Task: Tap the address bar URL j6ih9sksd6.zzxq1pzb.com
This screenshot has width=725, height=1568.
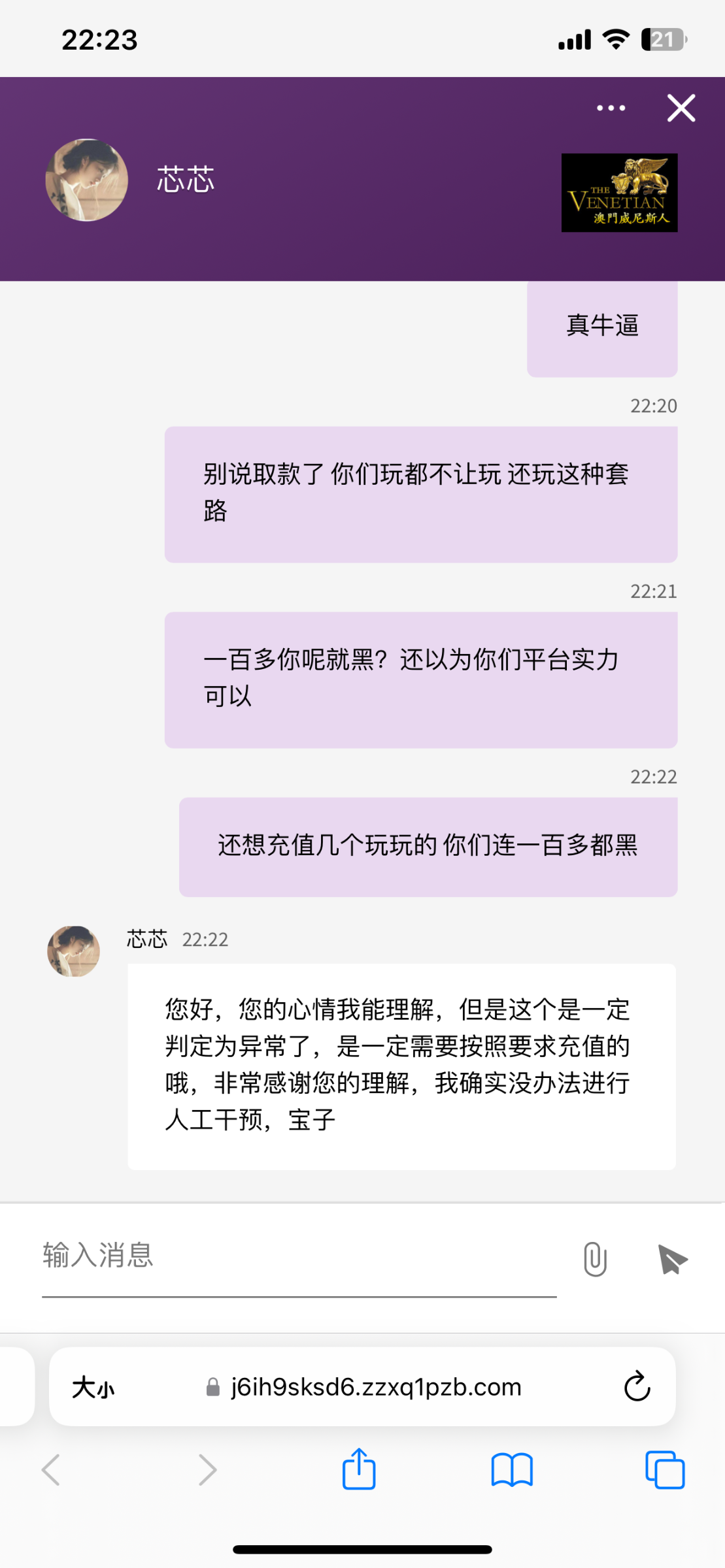Action: point(376,1387)
